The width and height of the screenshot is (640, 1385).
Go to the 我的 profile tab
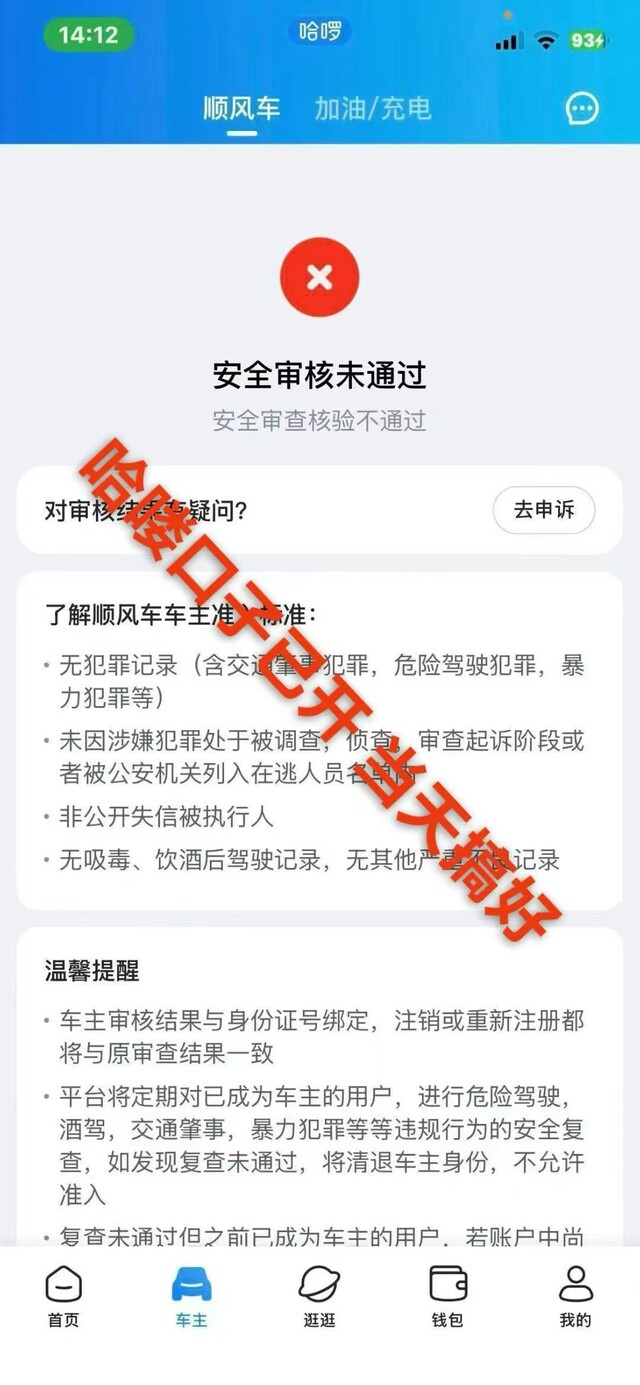[575, 1296]
